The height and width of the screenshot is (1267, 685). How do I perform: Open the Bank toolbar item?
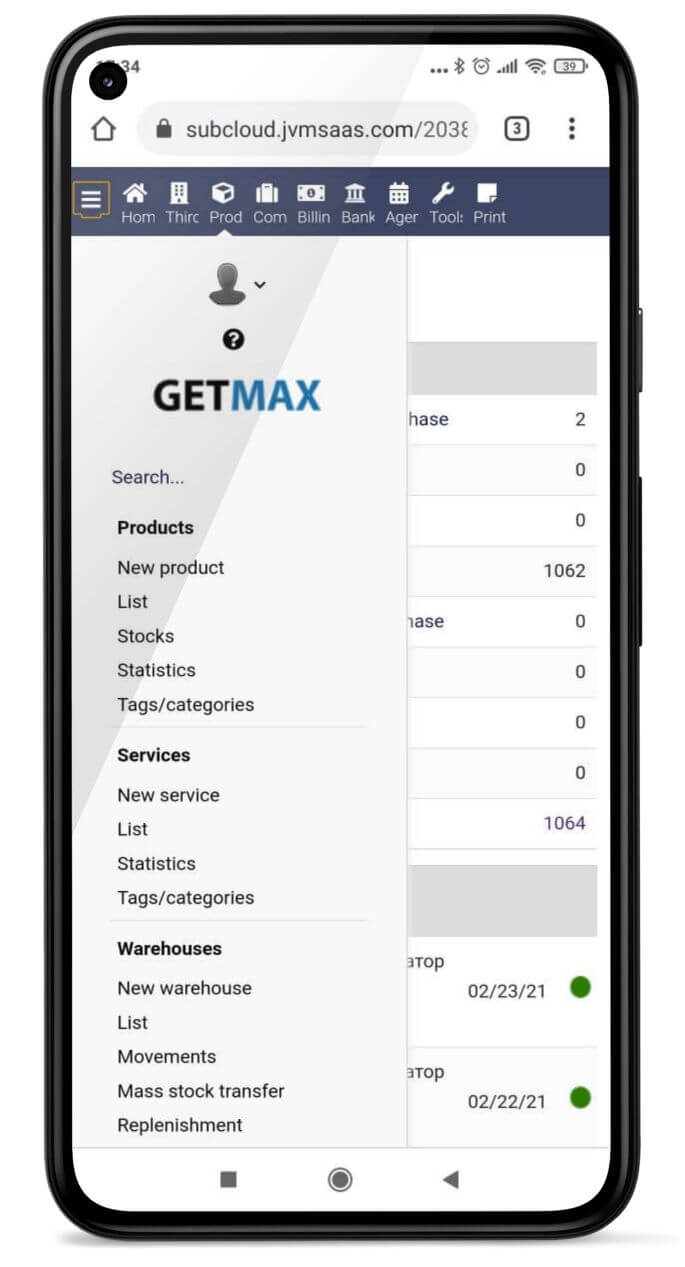357,203
